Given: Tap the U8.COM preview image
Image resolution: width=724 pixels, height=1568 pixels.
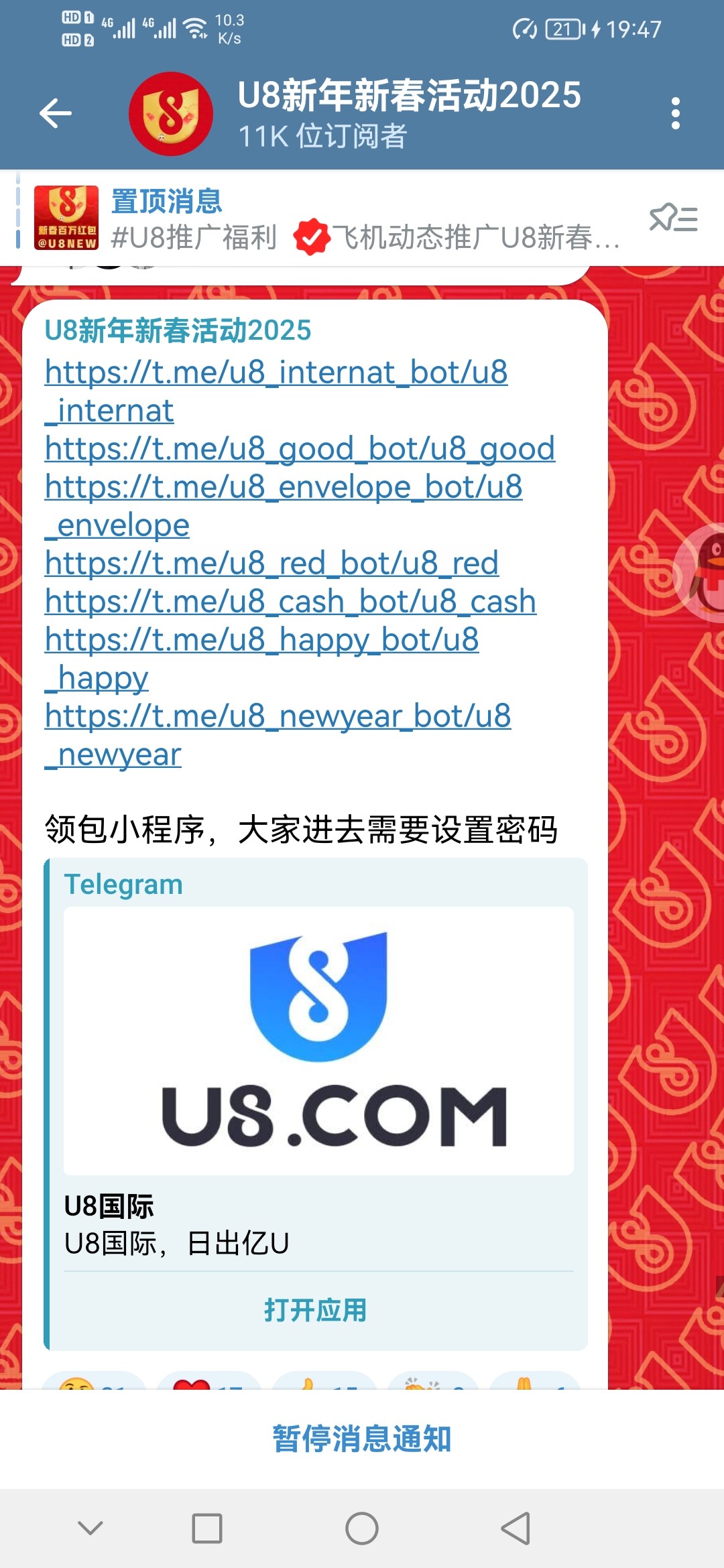Looking at the screenshot, I should (x=318, y=1040).
